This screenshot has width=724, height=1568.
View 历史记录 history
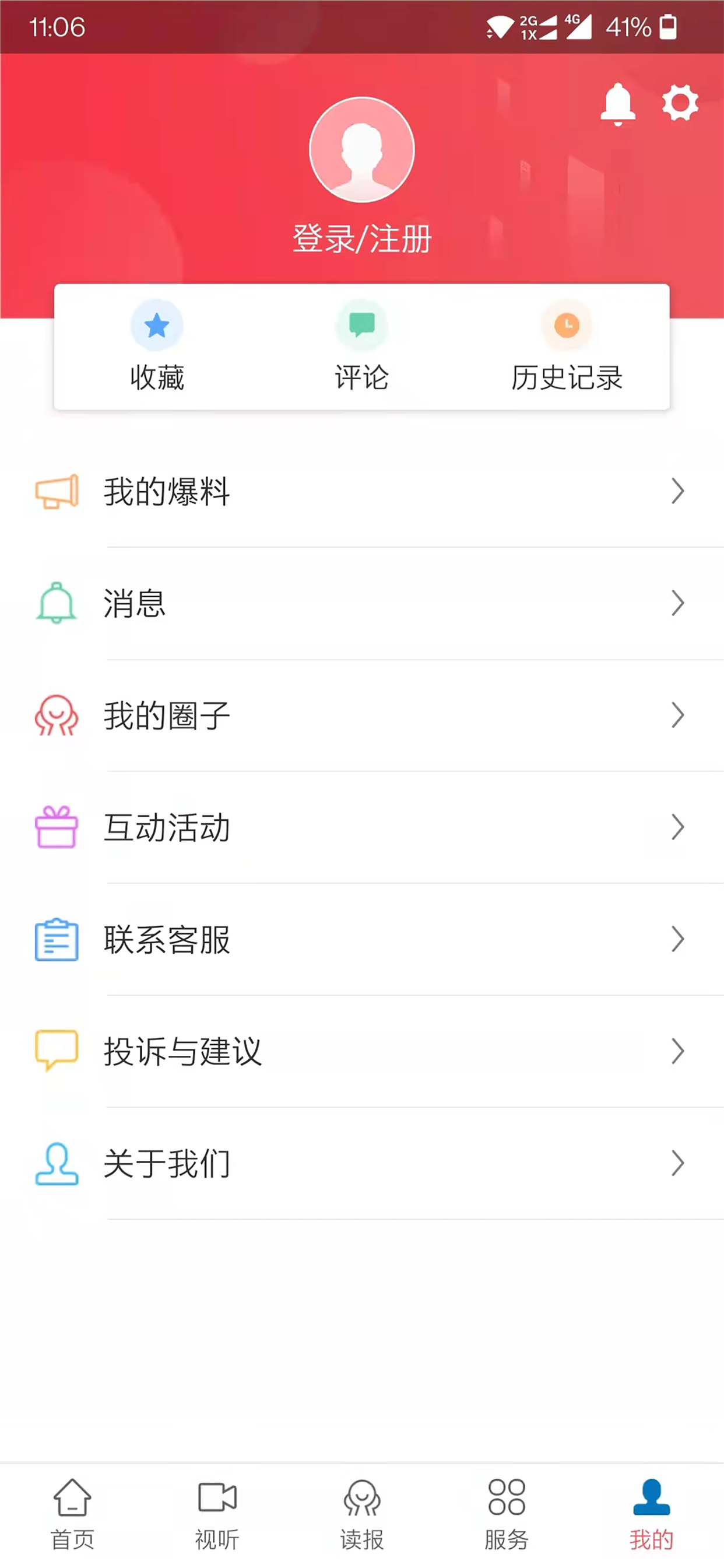tap(567, 346)
